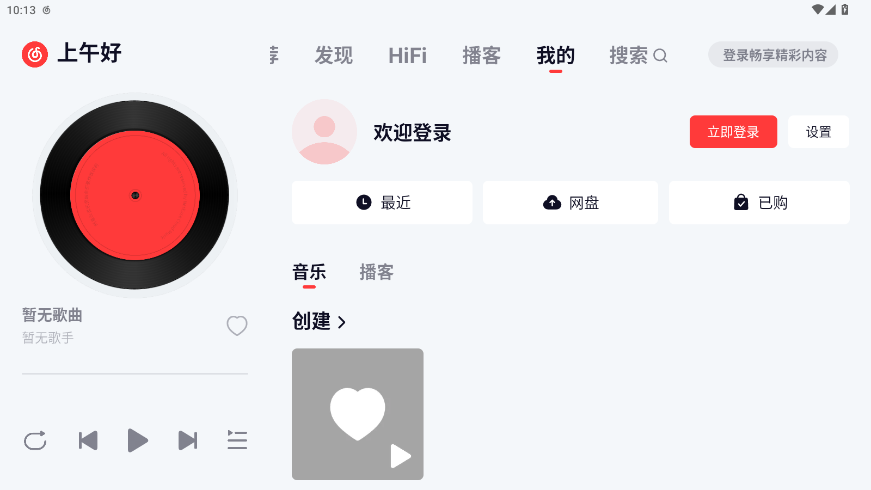Skip to the previous track
Image resolution: width=871 pixels, height=490 pixels.
coord(88,440)
